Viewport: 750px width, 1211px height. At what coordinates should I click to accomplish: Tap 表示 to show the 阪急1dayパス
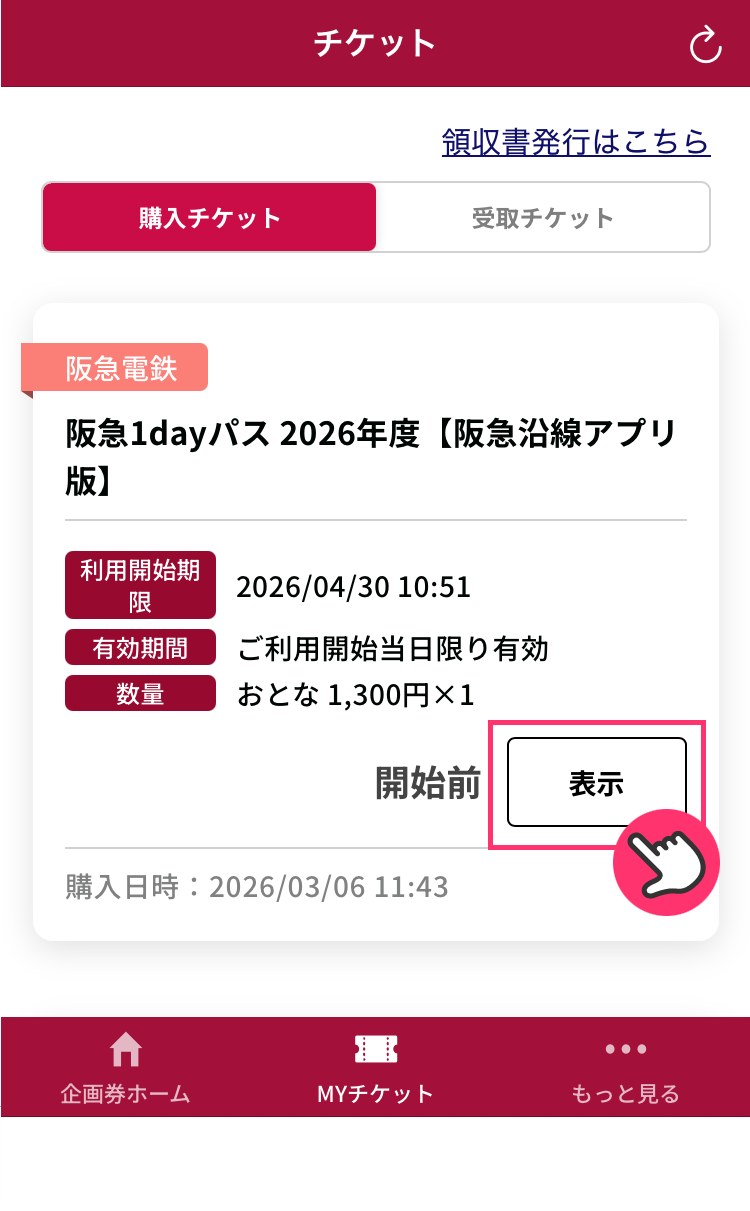[597, 783]
